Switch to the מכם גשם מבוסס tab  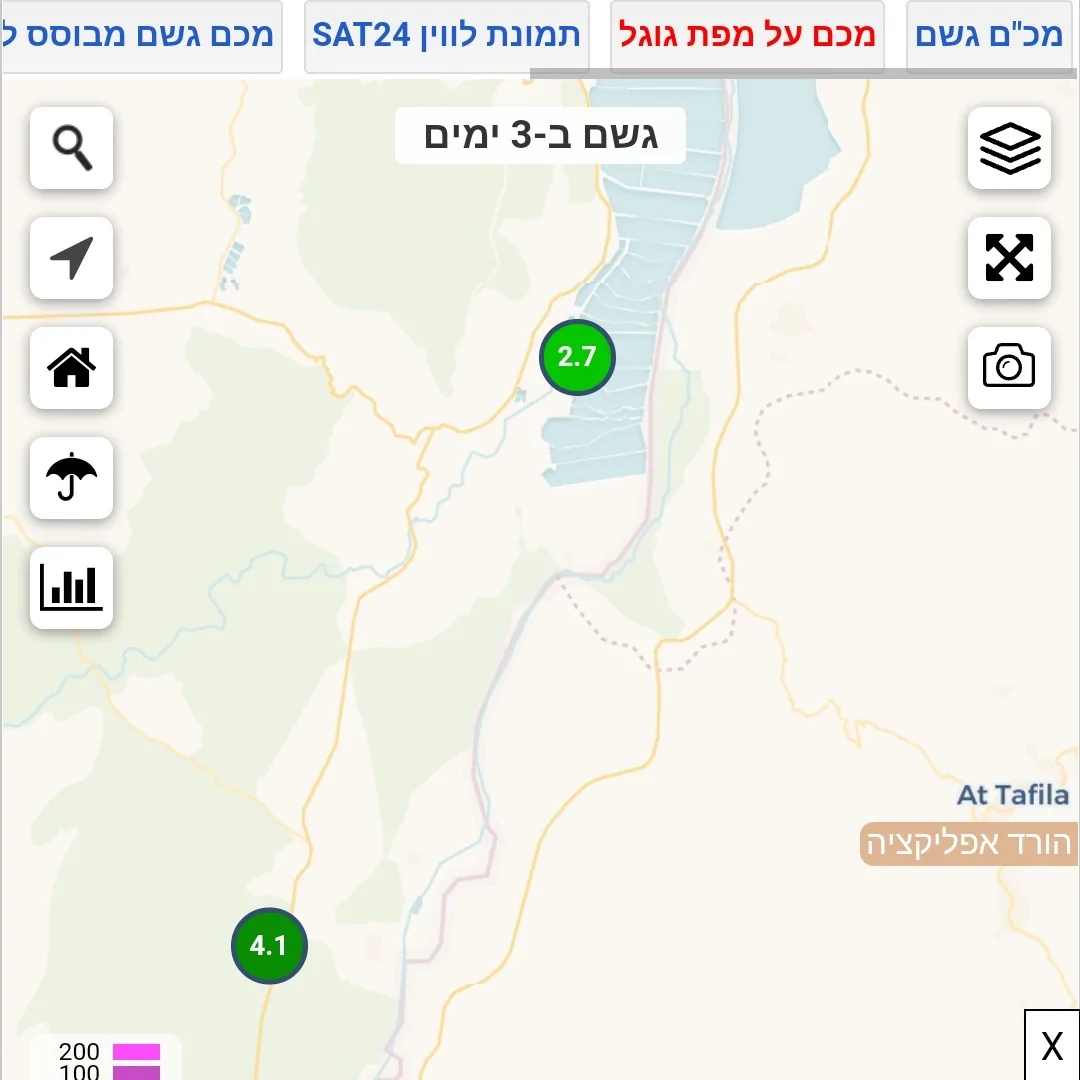[140, 36]
